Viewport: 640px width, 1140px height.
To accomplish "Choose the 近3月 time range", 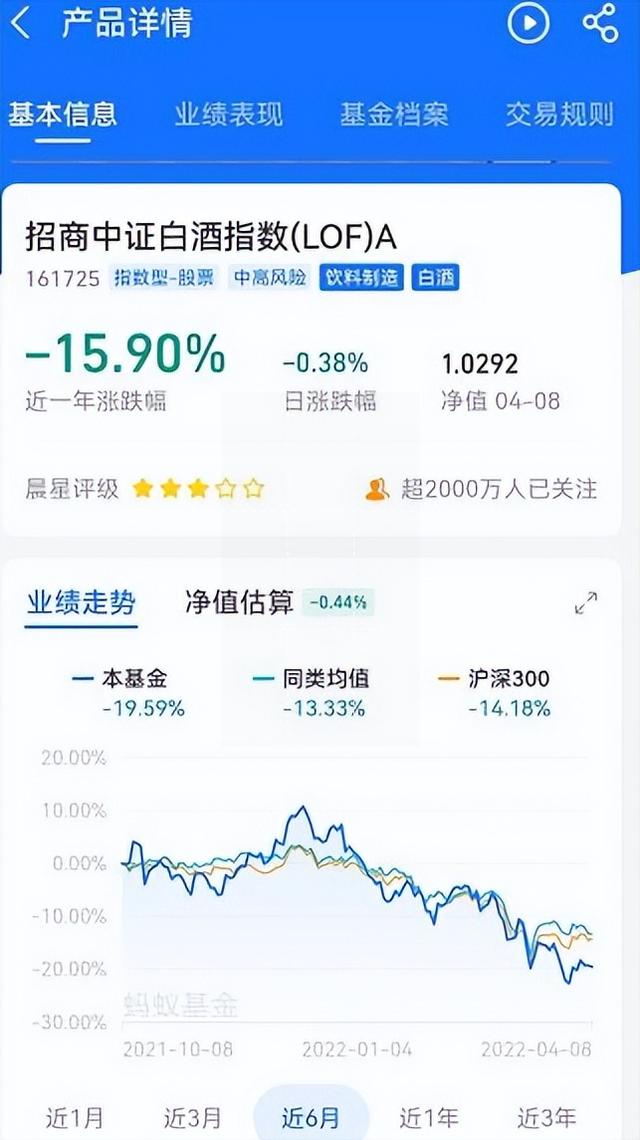I will (192, 1117).
